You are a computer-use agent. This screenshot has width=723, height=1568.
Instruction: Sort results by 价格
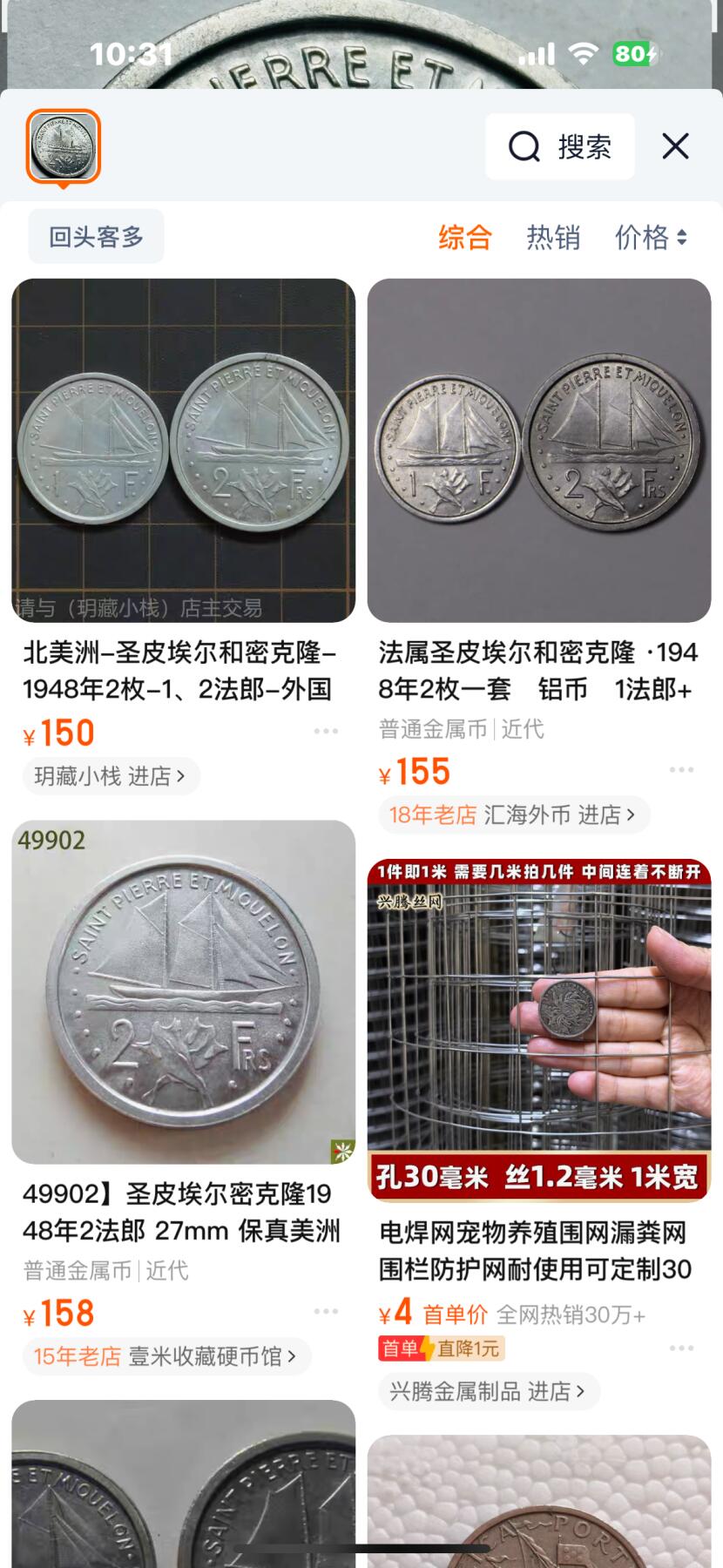coord(651,237)
